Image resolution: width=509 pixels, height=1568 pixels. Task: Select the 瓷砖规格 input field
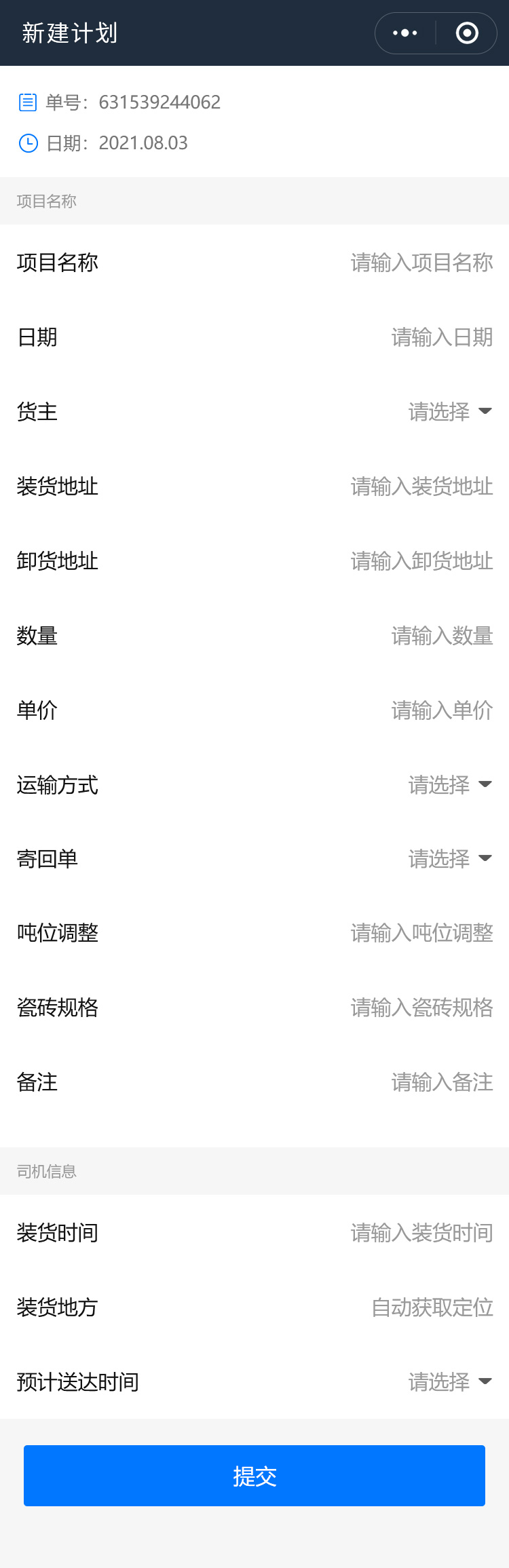[x=421, y=1008]
